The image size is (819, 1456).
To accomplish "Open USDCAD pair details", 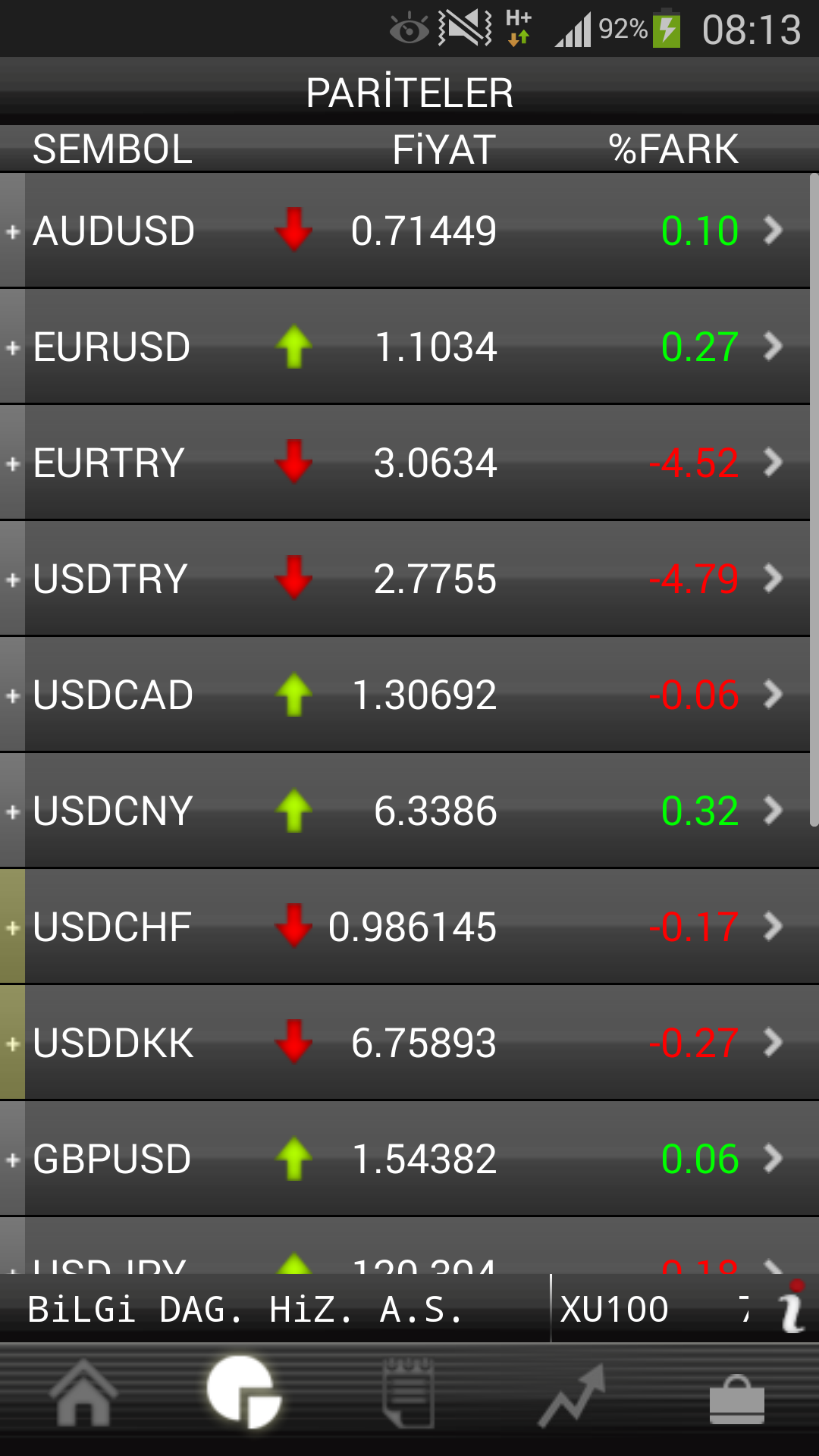I will pos(409,695).
